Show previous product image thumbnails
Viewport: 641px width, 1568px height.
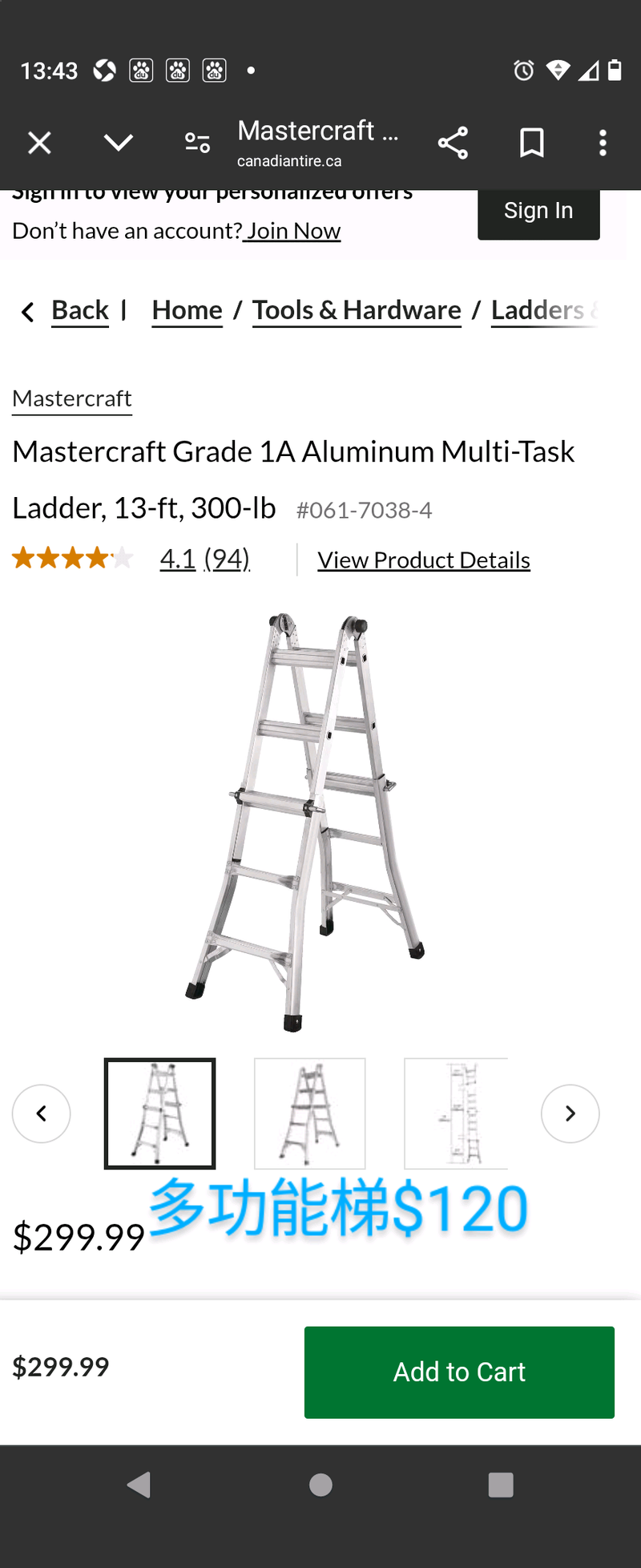(42, 1113)
